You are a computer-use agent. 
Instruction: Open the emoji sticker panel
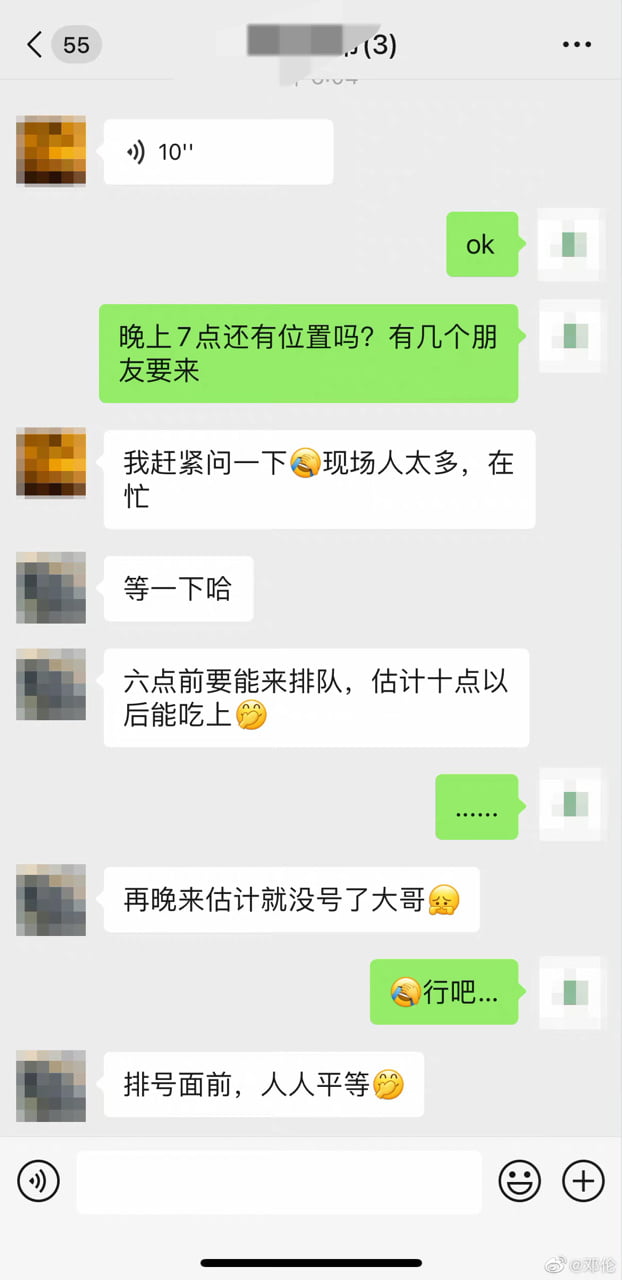pyautogui.click(x=520, y=1182)
